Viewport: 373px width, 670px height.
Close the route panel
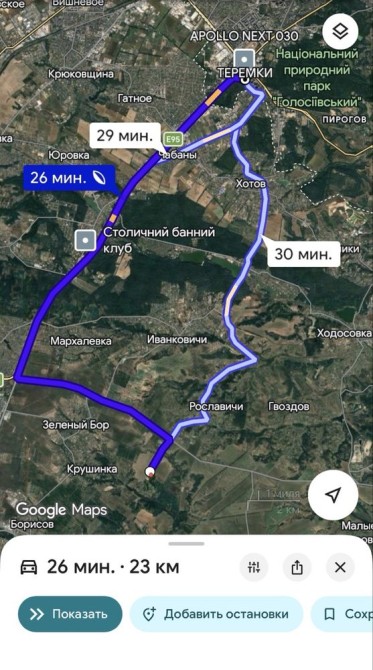pyautogui.click(x=340, y=567)
